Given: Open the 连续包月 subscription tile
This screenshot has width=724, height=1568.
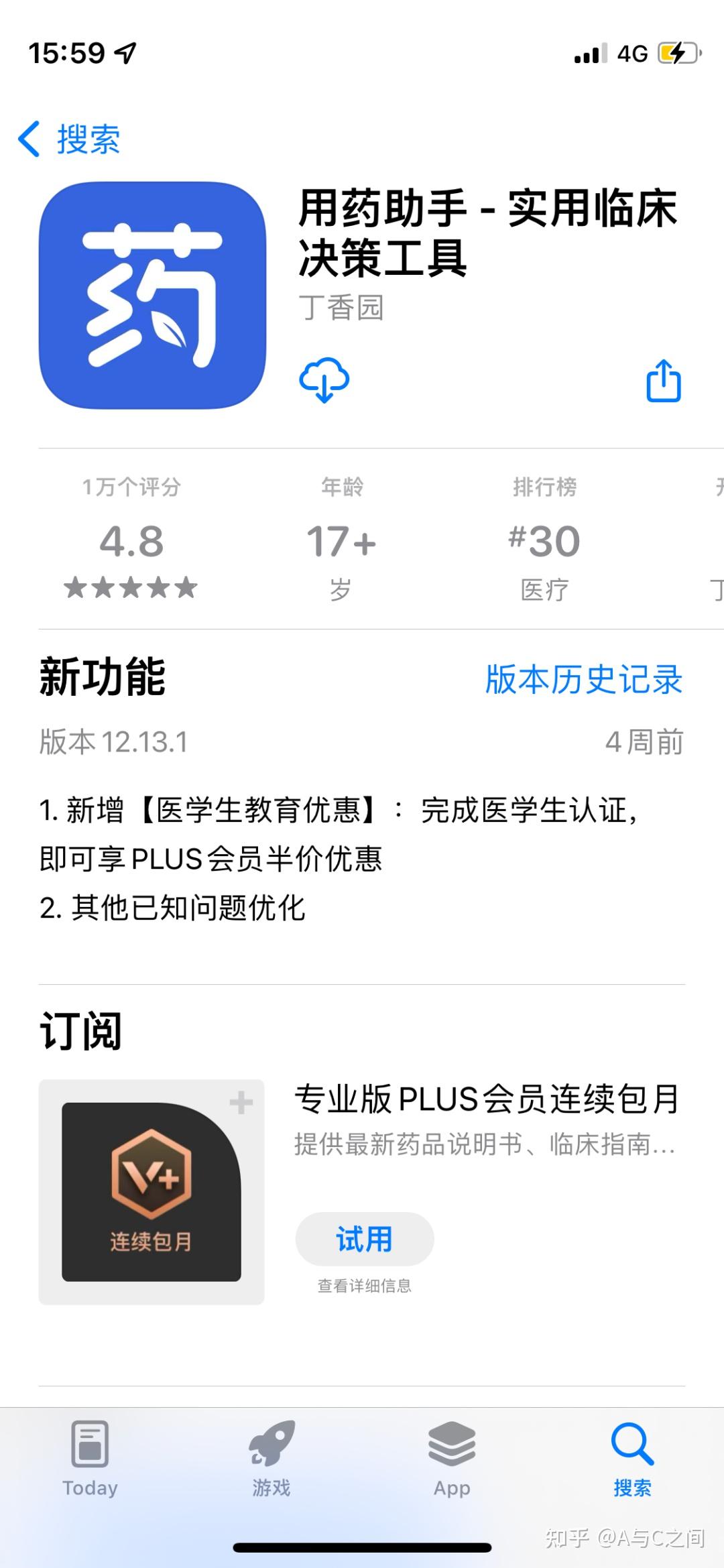Looking at the screenshot, I should (152, 1192).
